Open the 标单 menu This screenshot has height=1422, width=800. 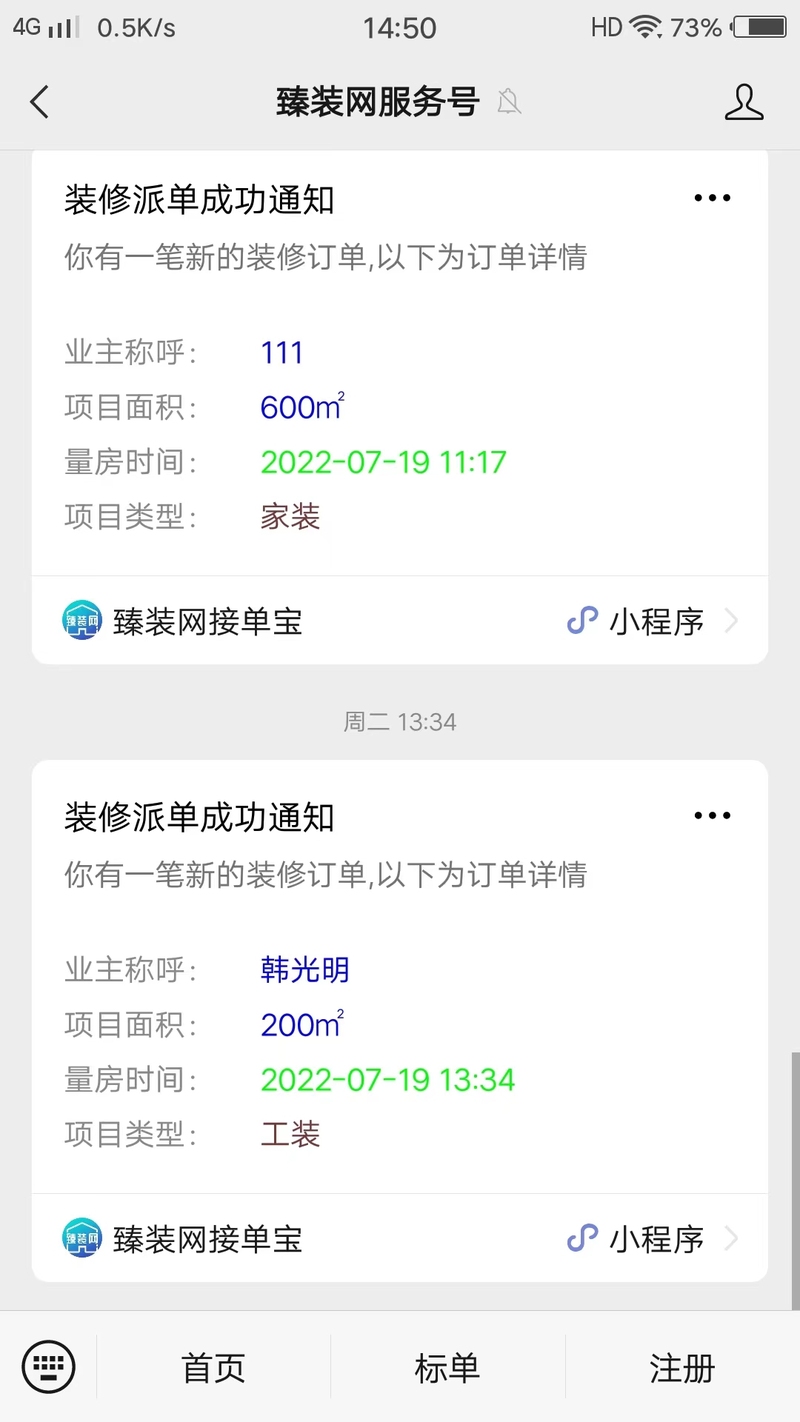[447, 1367]
